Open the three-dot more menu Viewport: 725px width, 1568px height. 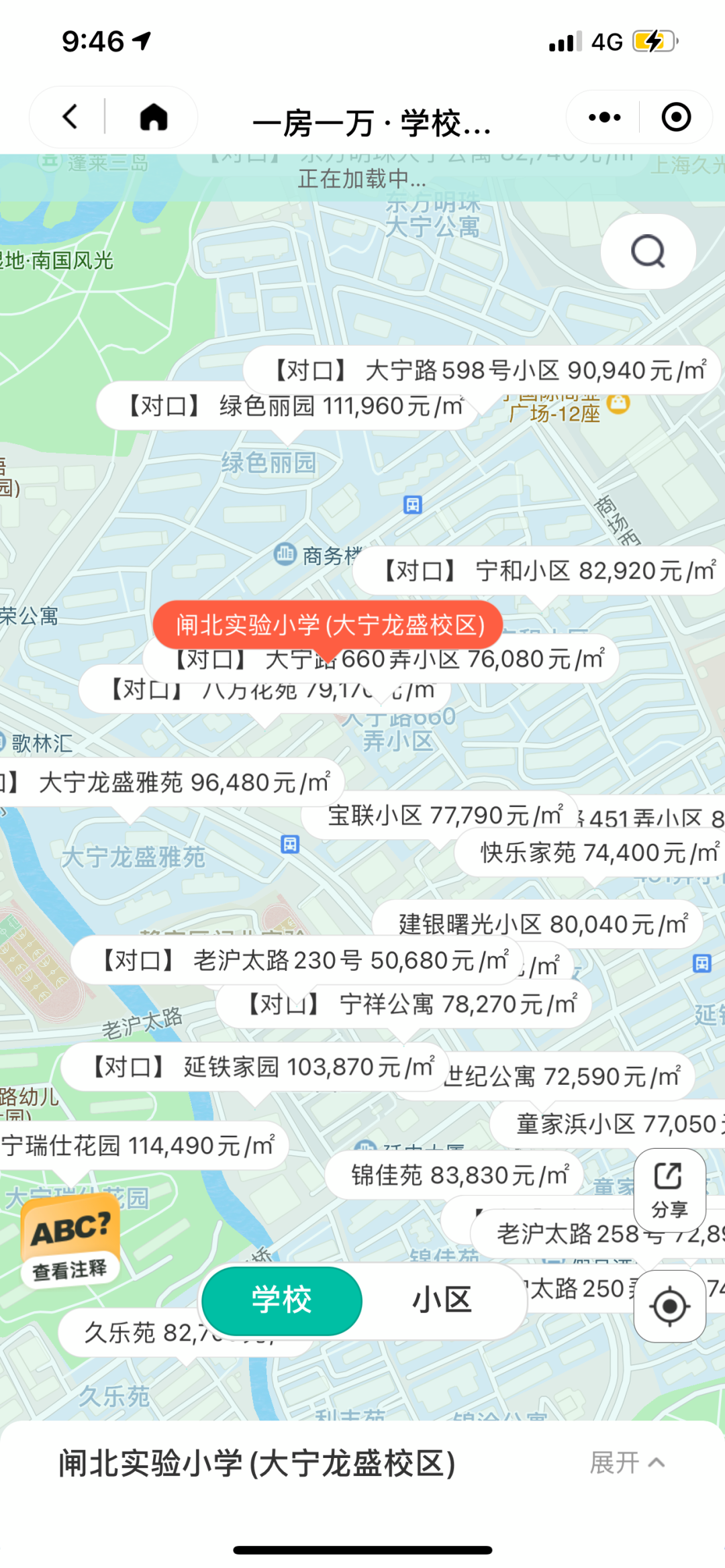[x=604, y=117]
